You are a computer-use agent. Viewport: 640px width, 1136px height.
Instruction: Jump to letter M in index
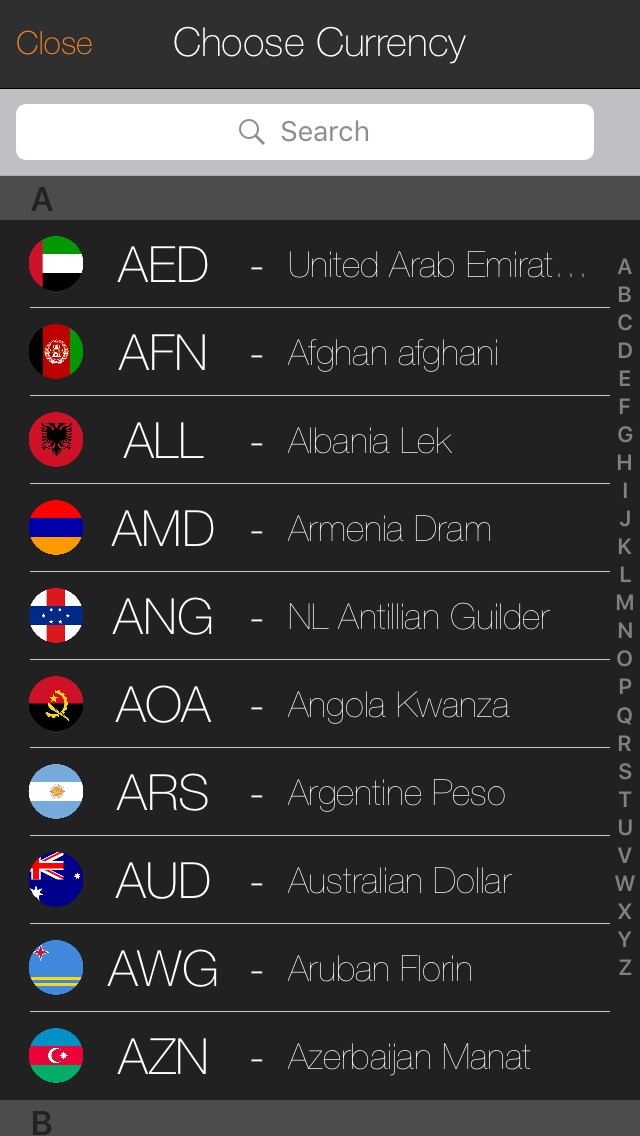[x=625, y=603]
